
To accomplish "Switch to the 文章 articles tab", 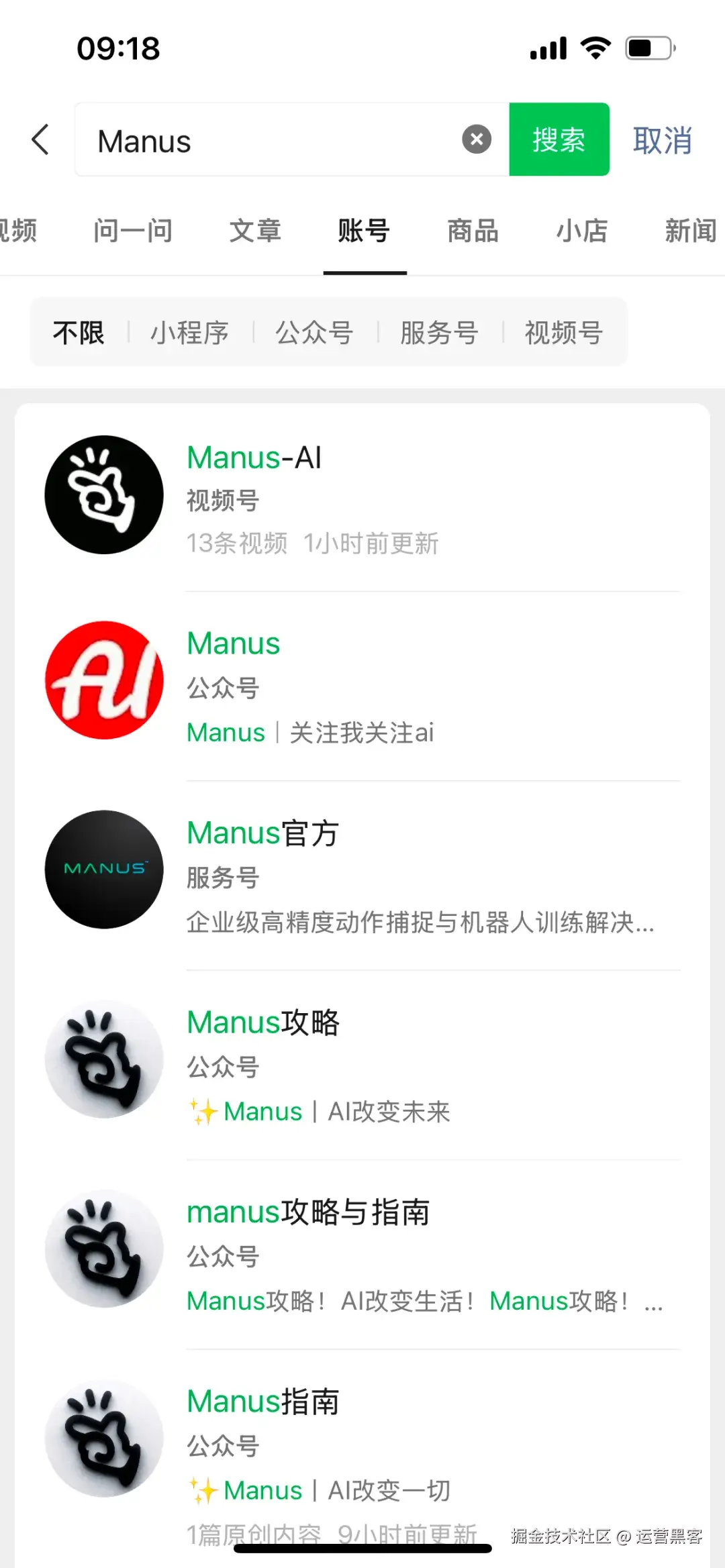I will pos(256,231).
